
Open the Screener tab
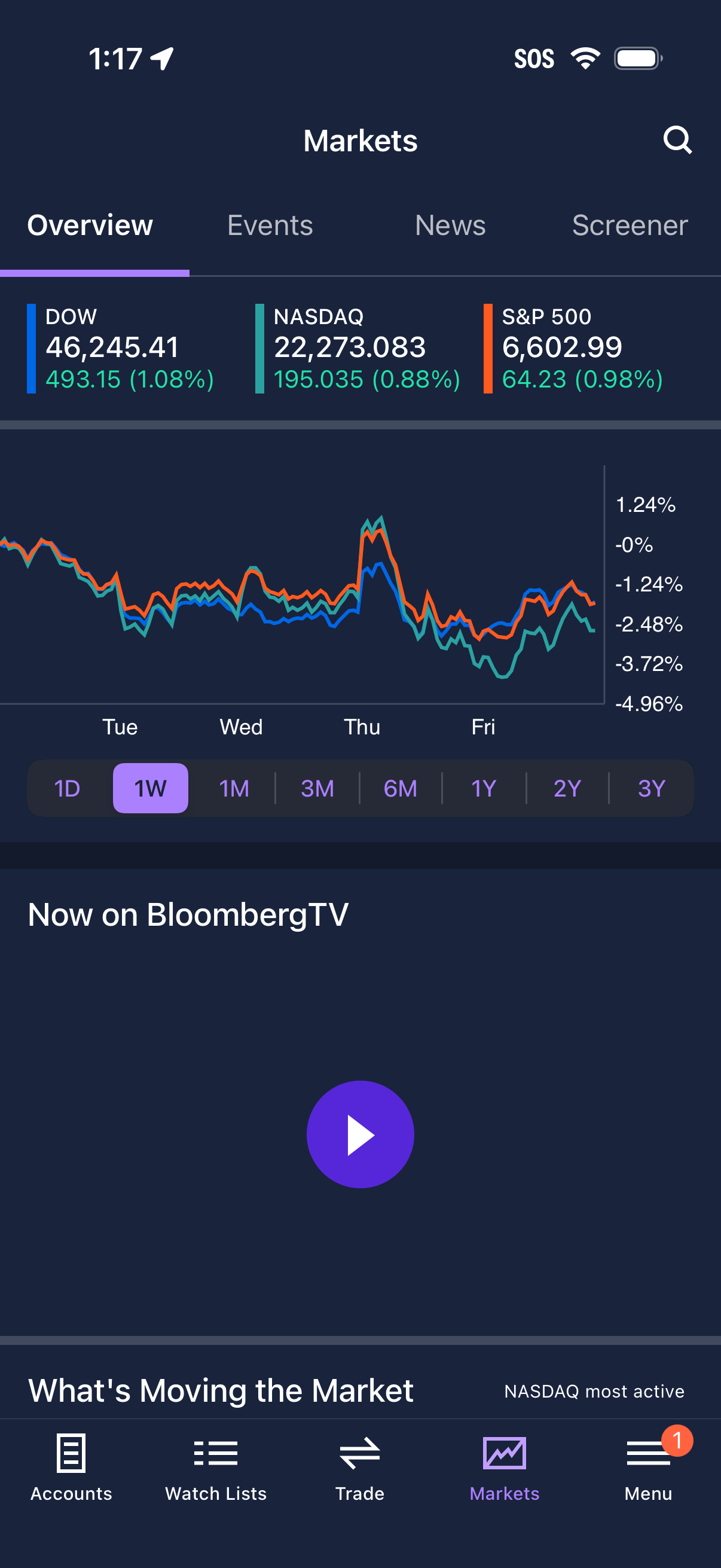click(x=630, y=225)
